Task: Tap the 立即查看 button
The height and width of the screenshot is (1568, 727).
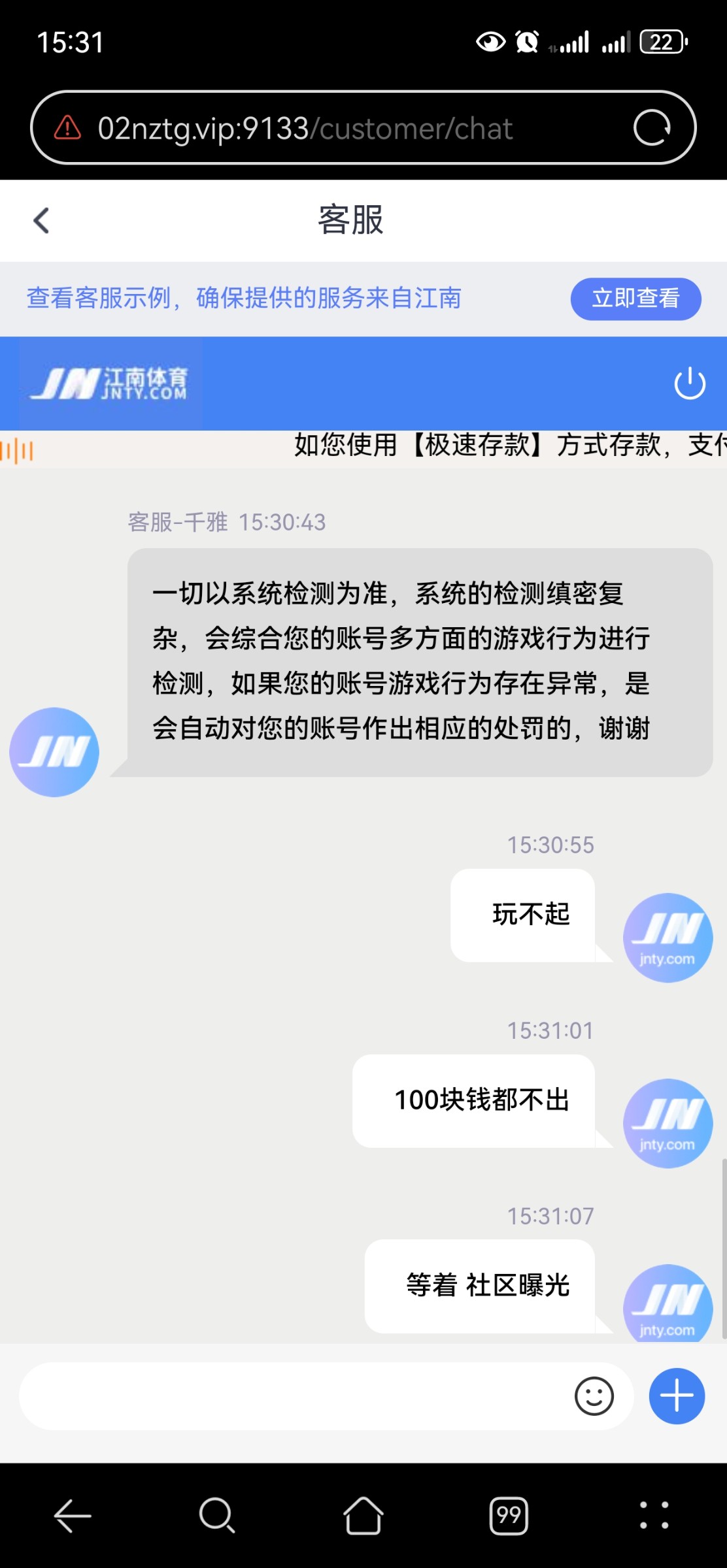Action: click(x=635, y=299)
